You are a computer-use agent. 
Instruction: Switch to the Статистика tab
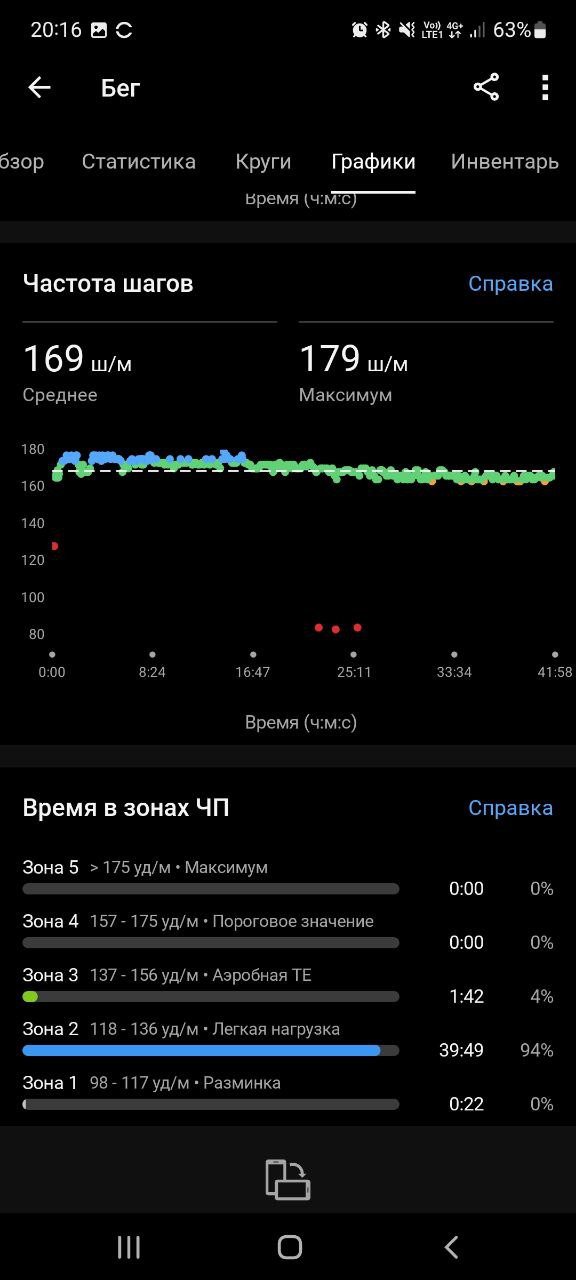tap(139, 161)
